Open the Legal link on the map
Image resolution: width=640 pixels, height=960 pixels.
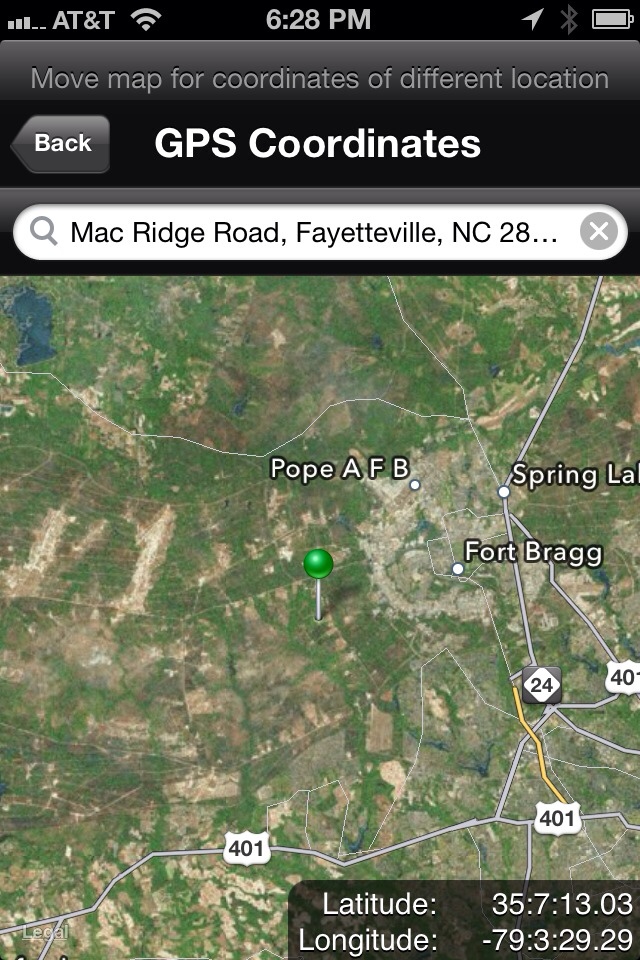pos(45,932)
